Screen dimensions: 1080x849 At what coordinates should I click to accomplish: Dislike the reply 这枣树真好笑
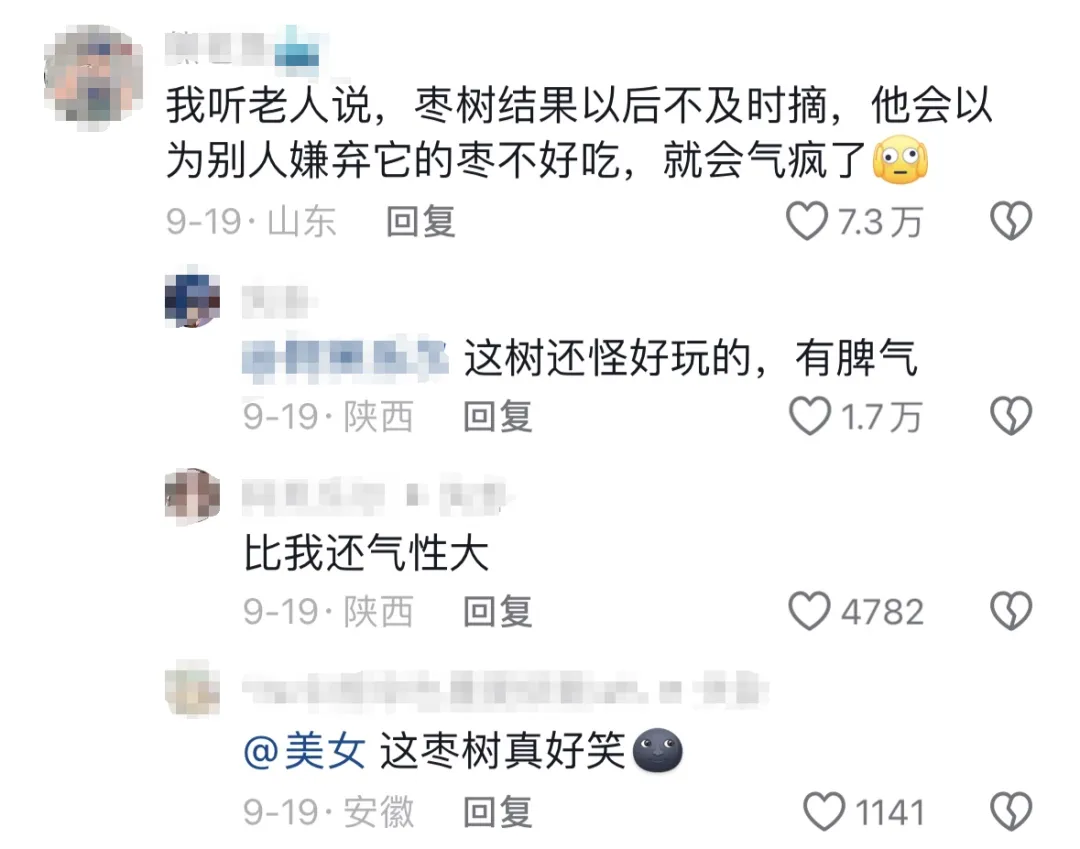tap(1010, 811)
